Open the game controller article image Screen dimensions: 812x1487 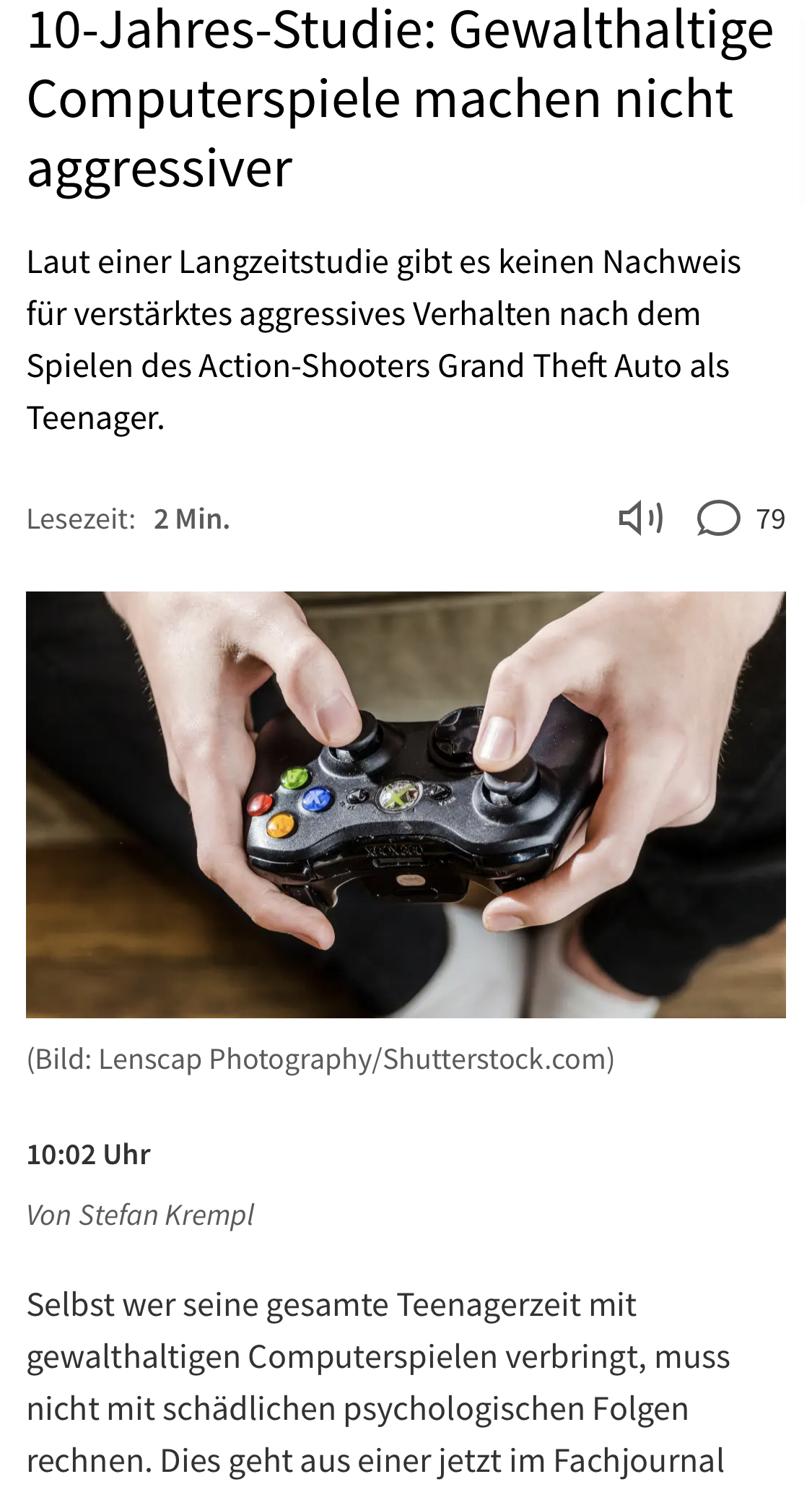[x=406, y=804]
